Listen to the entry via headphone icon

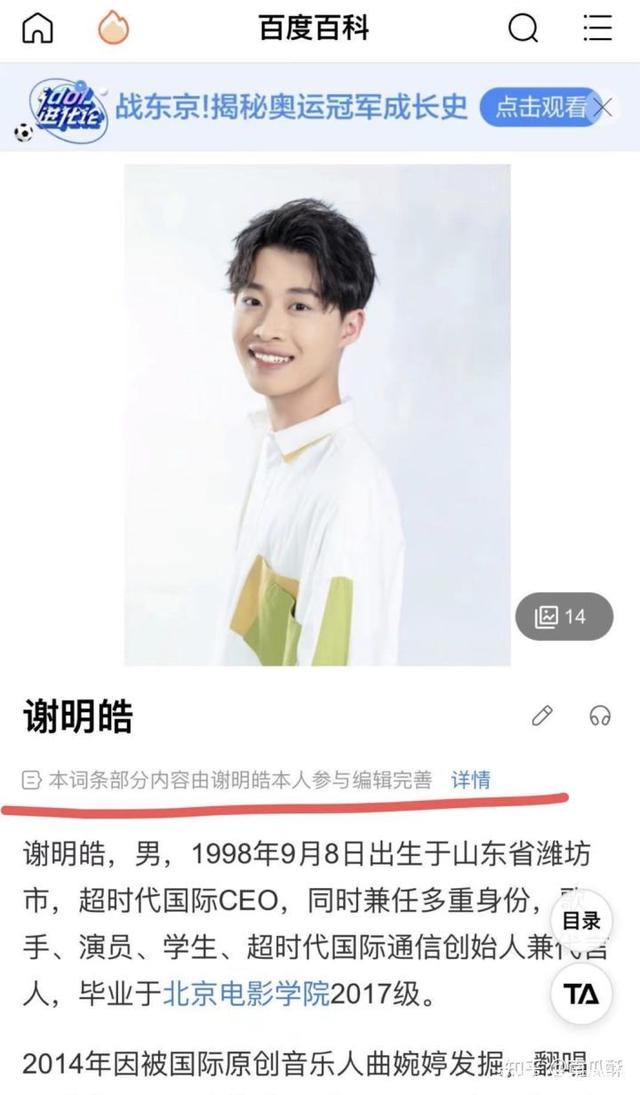pos(600,715)
